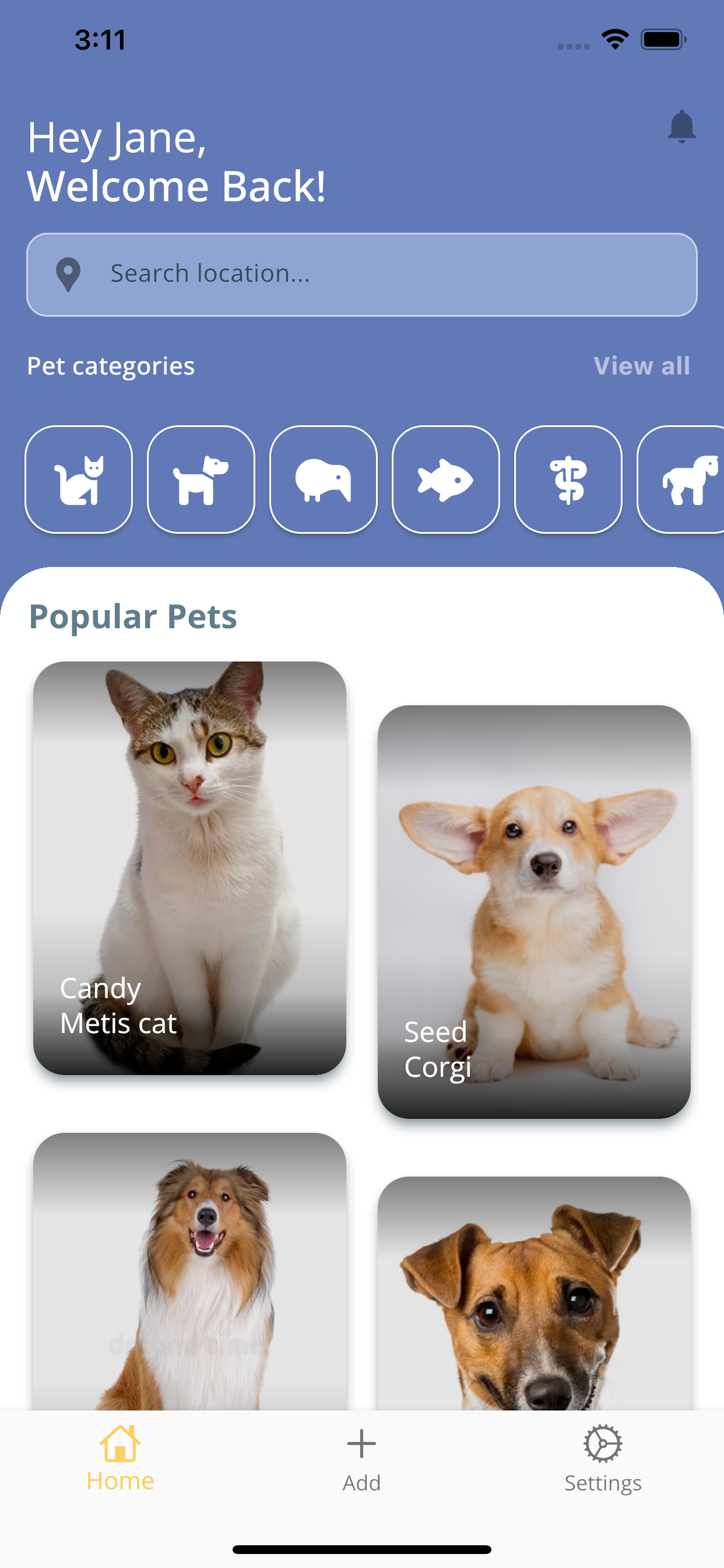
Task: Switch to the Home tab
Action: 121,1443
